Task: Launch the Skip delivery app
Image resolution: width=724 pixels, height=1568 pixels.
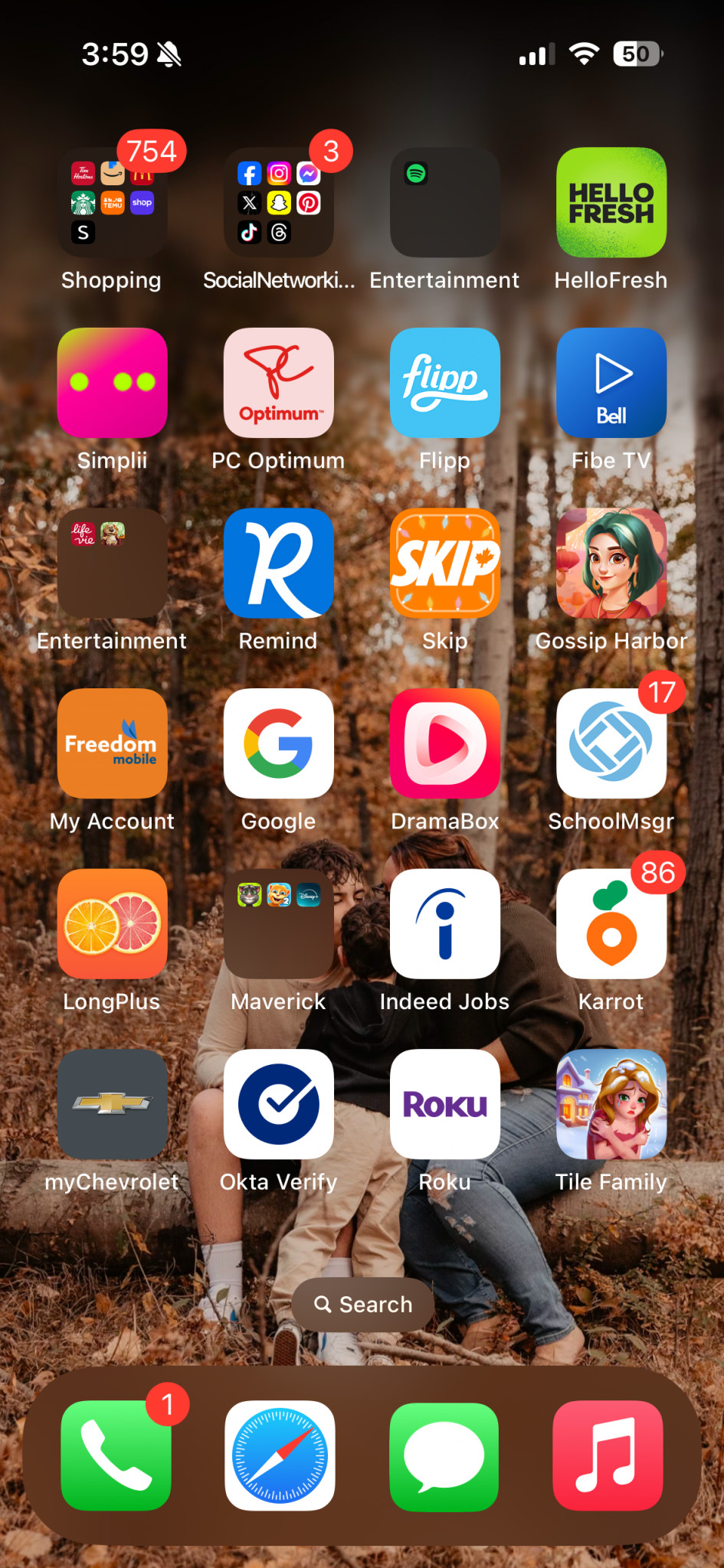Action: (445, 563)
